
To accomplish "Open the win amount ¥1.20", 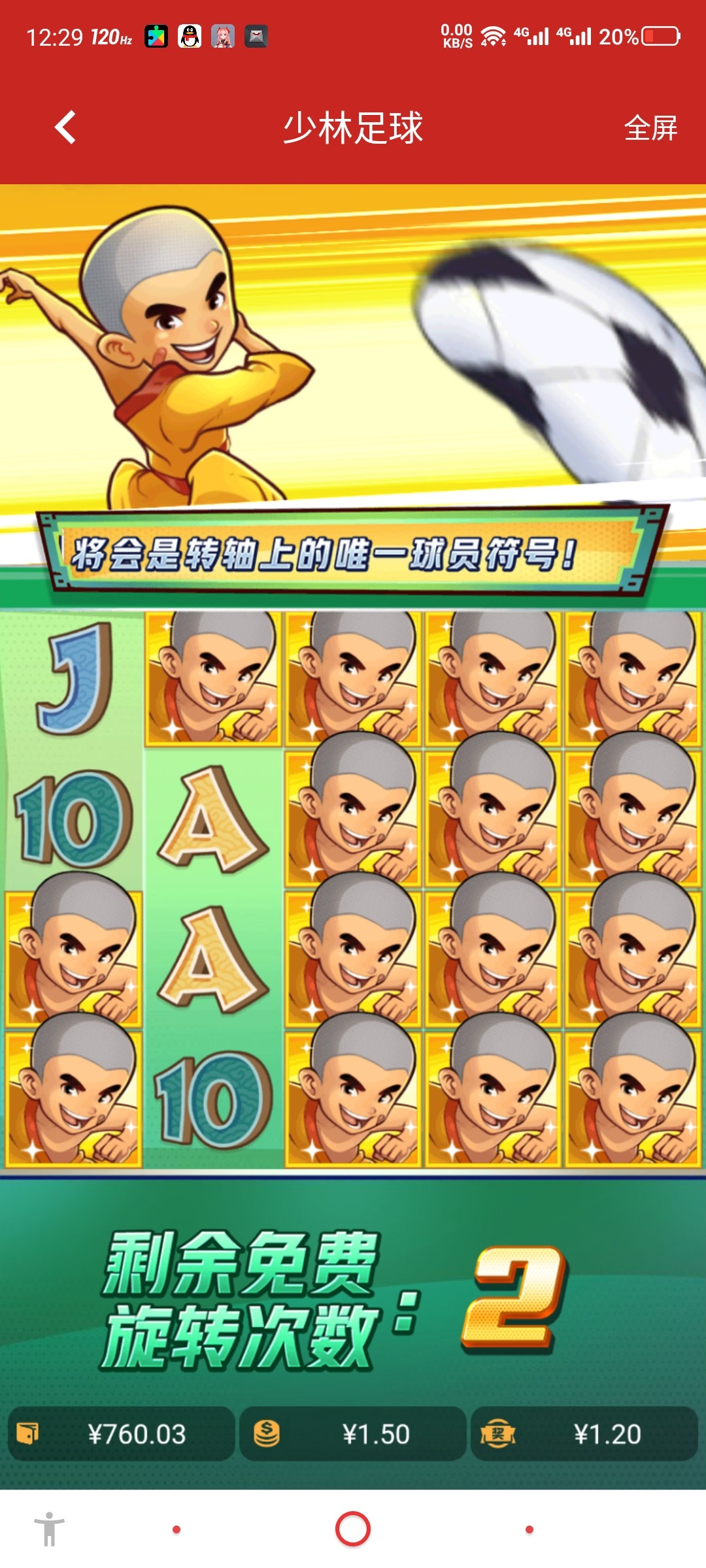I will pos(584,1434).
